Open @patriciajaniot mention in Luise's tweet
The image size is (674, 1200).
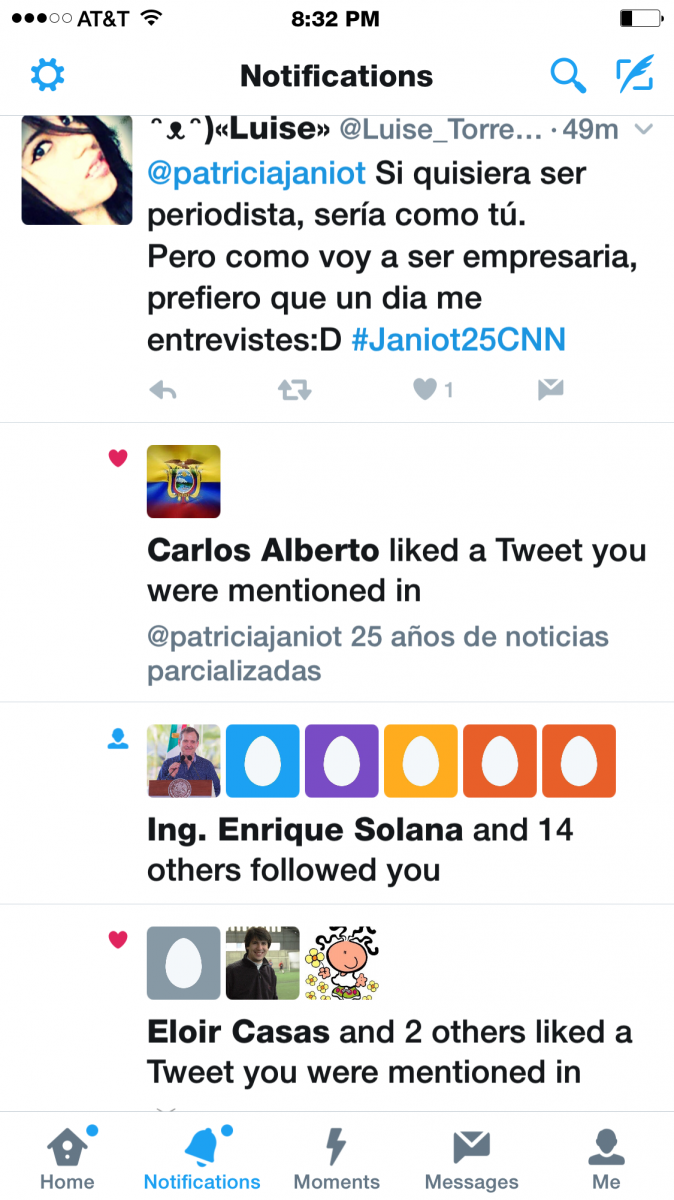[256, 173]
